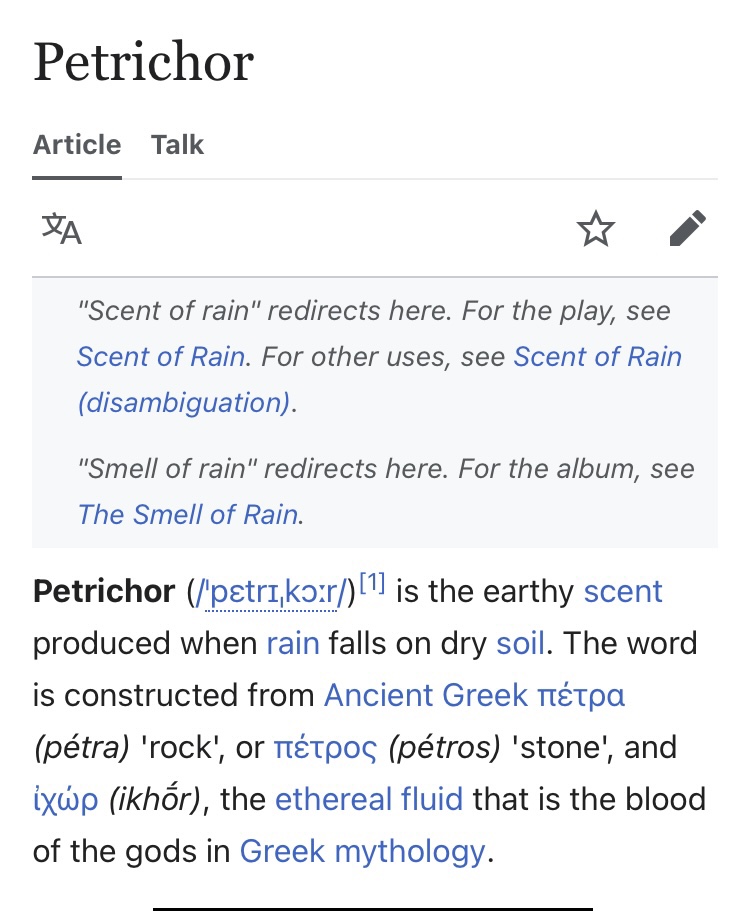Tap the pronunciation IPA link
Viewport: 750px width, 911px height.
pyautogui.click(x=274, y=591)
